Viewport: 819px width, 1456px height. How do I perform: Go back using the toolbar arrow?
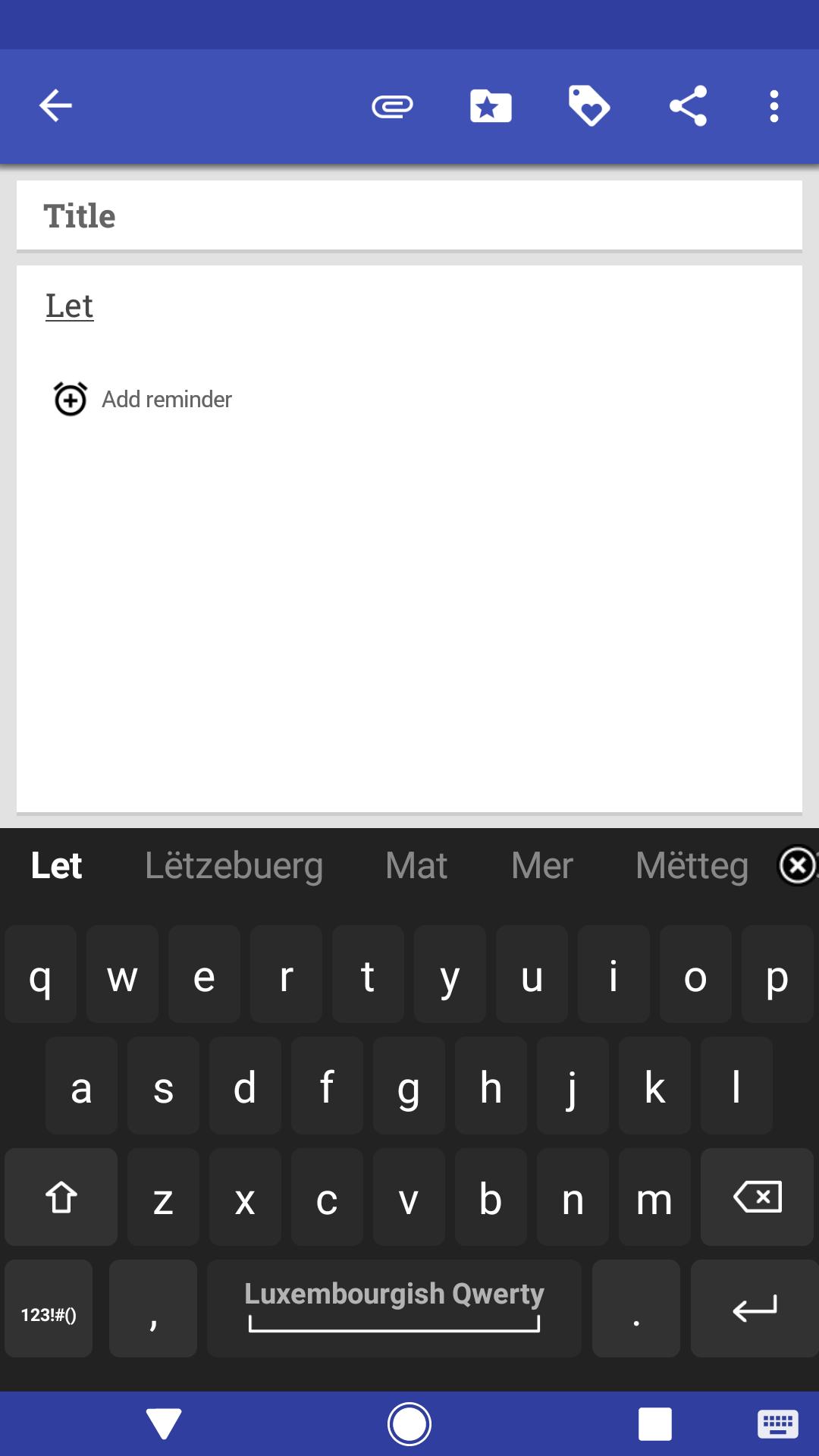point(55,105)
